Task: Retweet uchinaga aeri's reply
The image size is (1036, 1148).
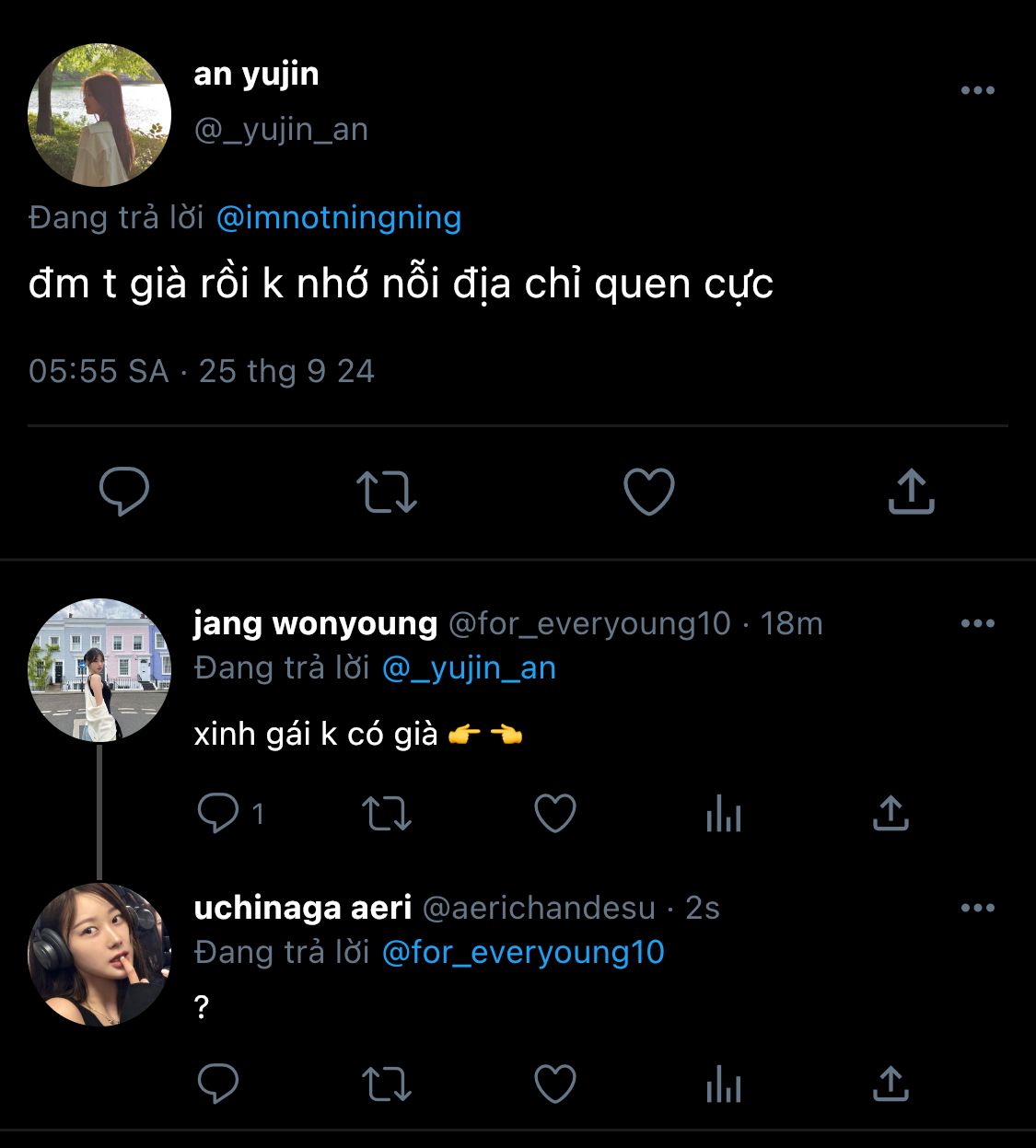Action: click(x=387, y=1084)
